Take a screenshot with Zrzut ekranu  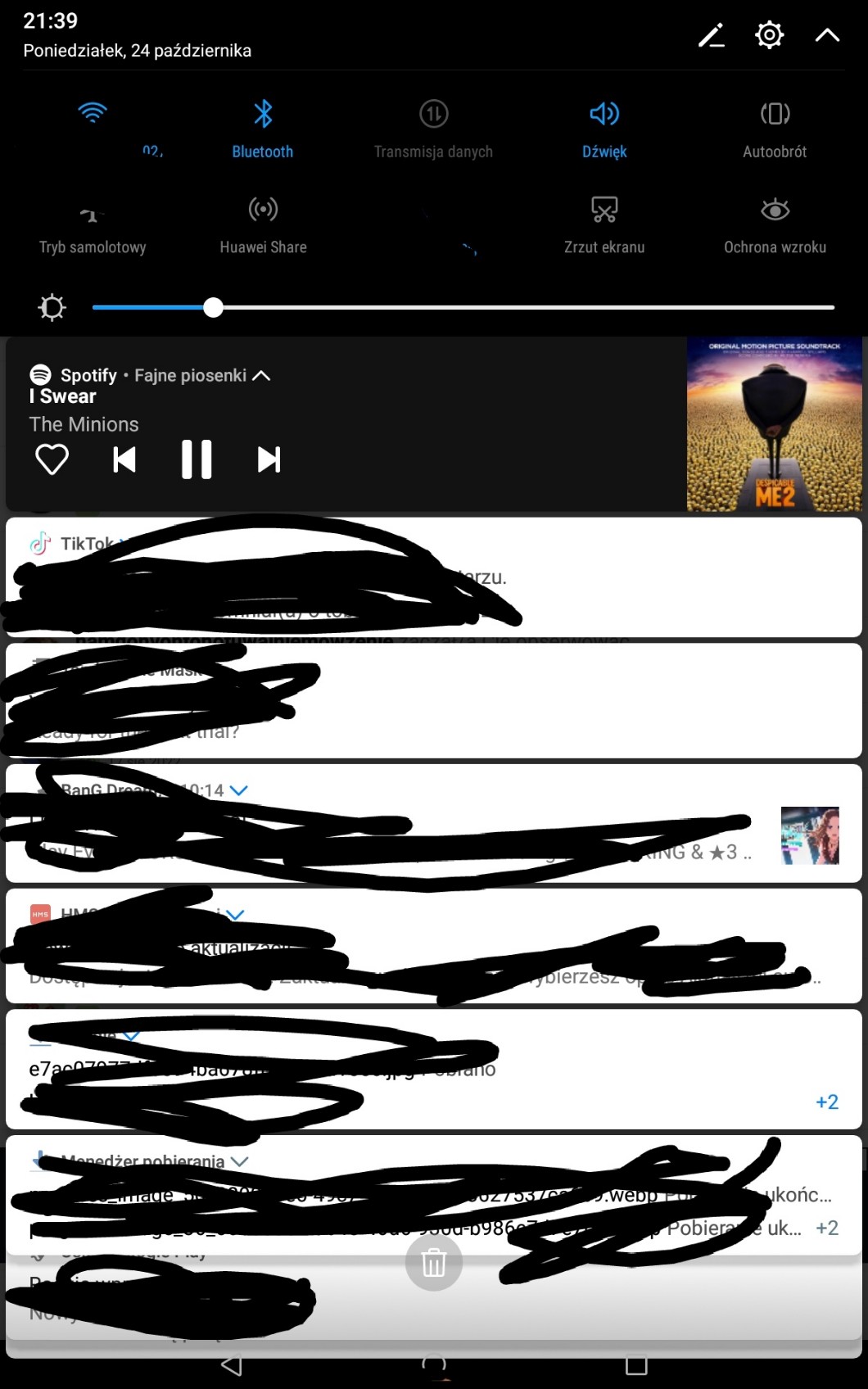click(x=604, y=210)
